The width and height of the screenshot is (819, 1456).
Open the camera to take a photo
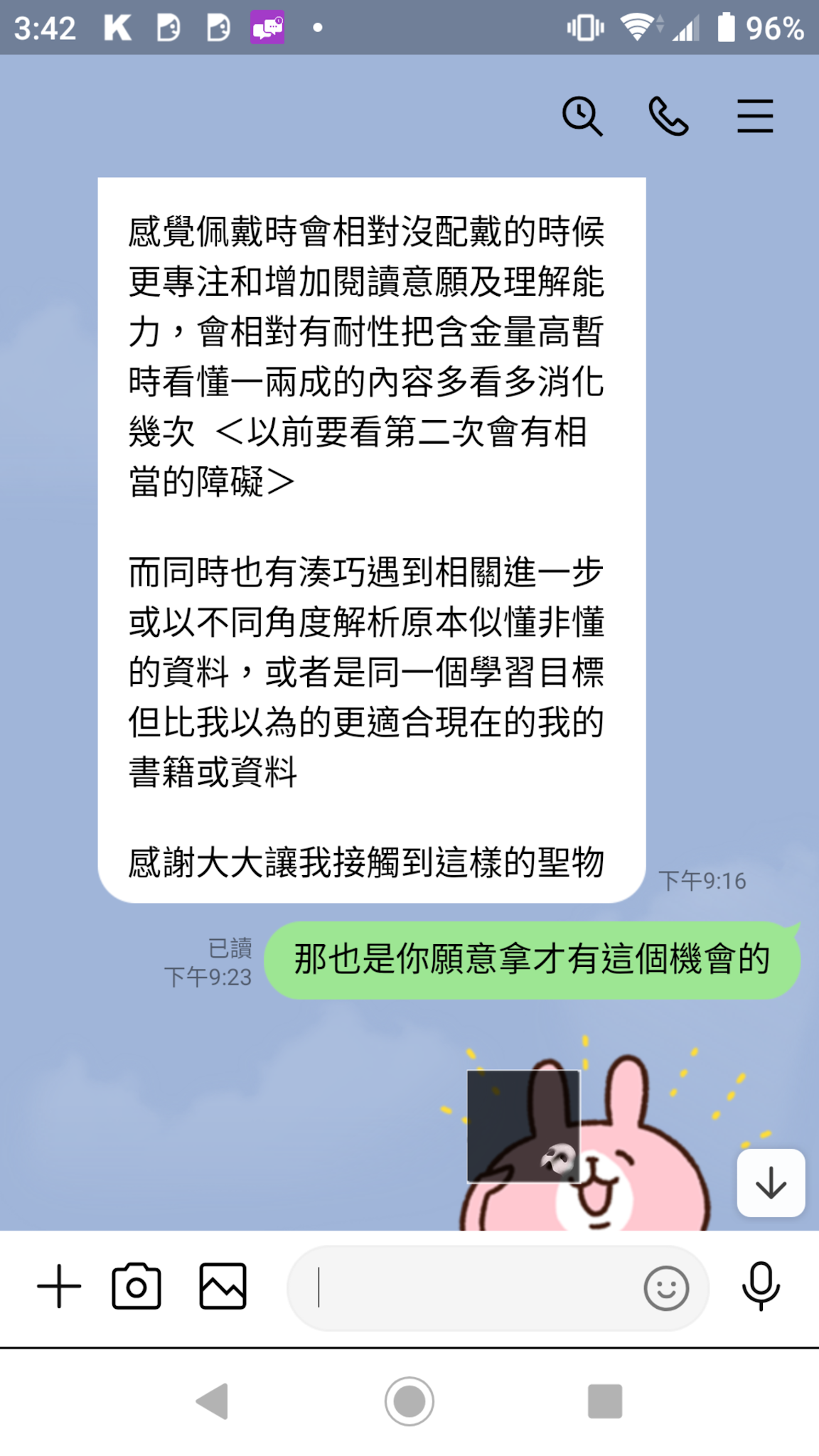pyautogui.click(x=136, y=1286)
